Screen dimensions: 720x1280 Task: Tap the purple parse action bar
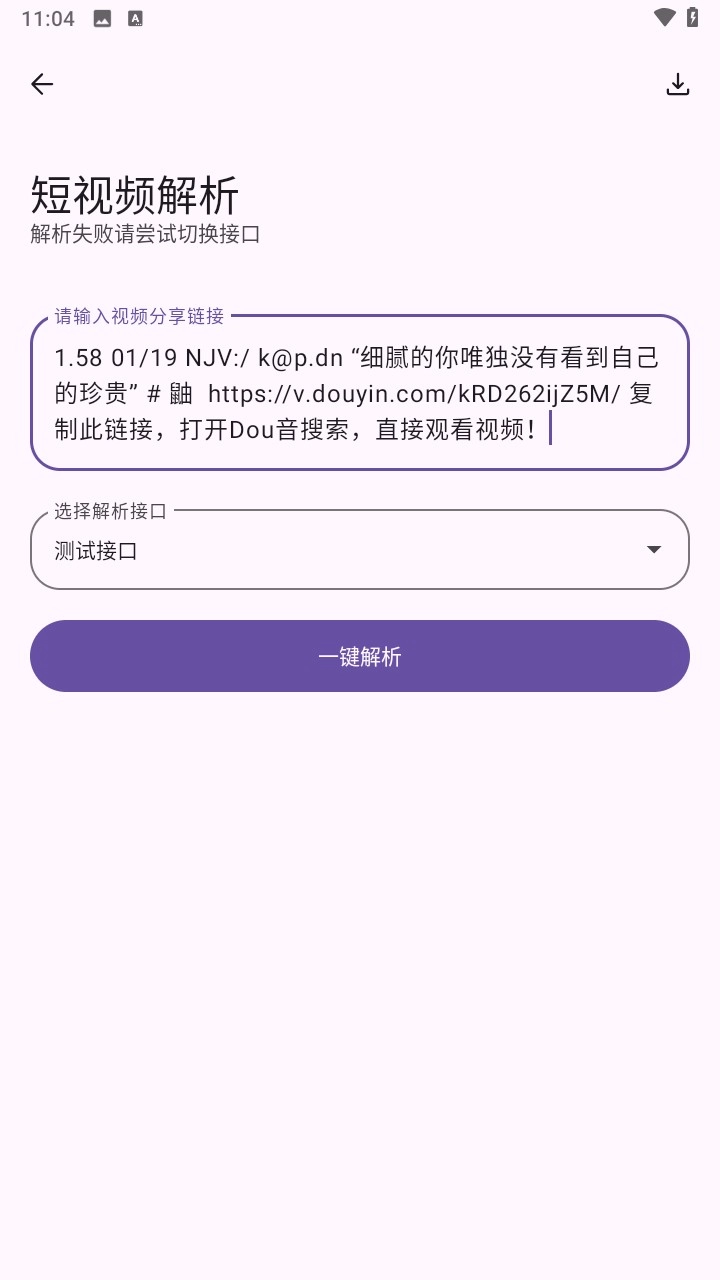point(360,656)
